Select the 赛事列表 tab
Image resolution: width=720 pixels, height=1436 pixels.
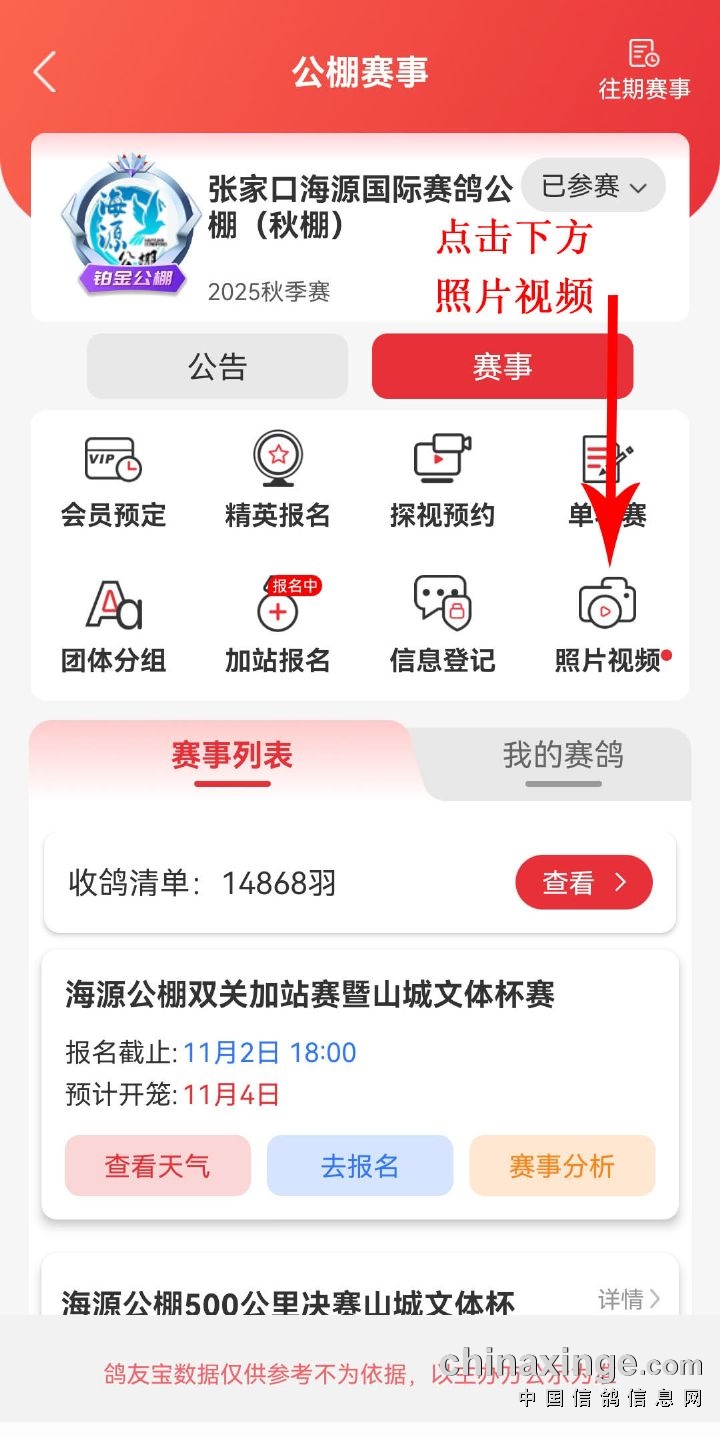pos(232,756)
